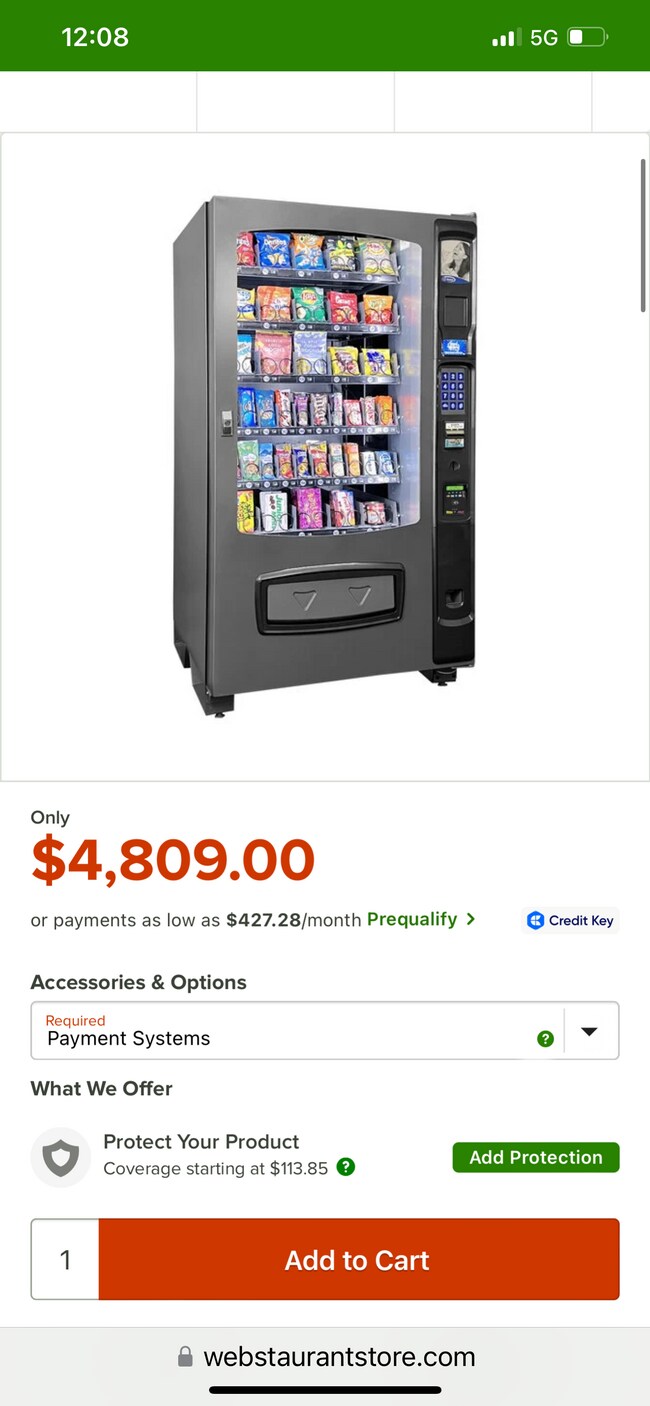650x1406 pixels.
Task: Open the Credit Key badge
Action: point(570,920)
